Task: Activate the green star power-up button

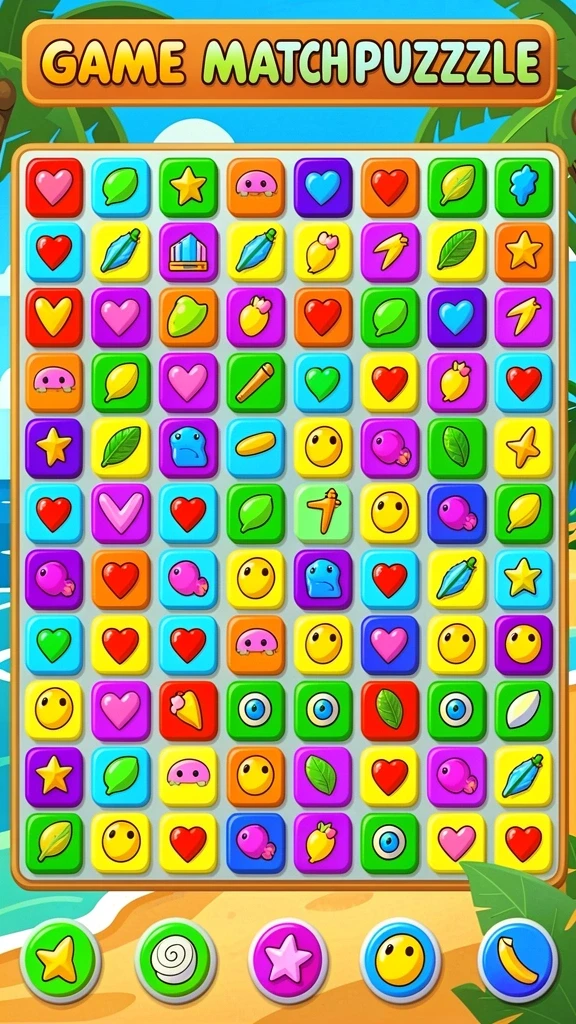Action: pos(59,961)
